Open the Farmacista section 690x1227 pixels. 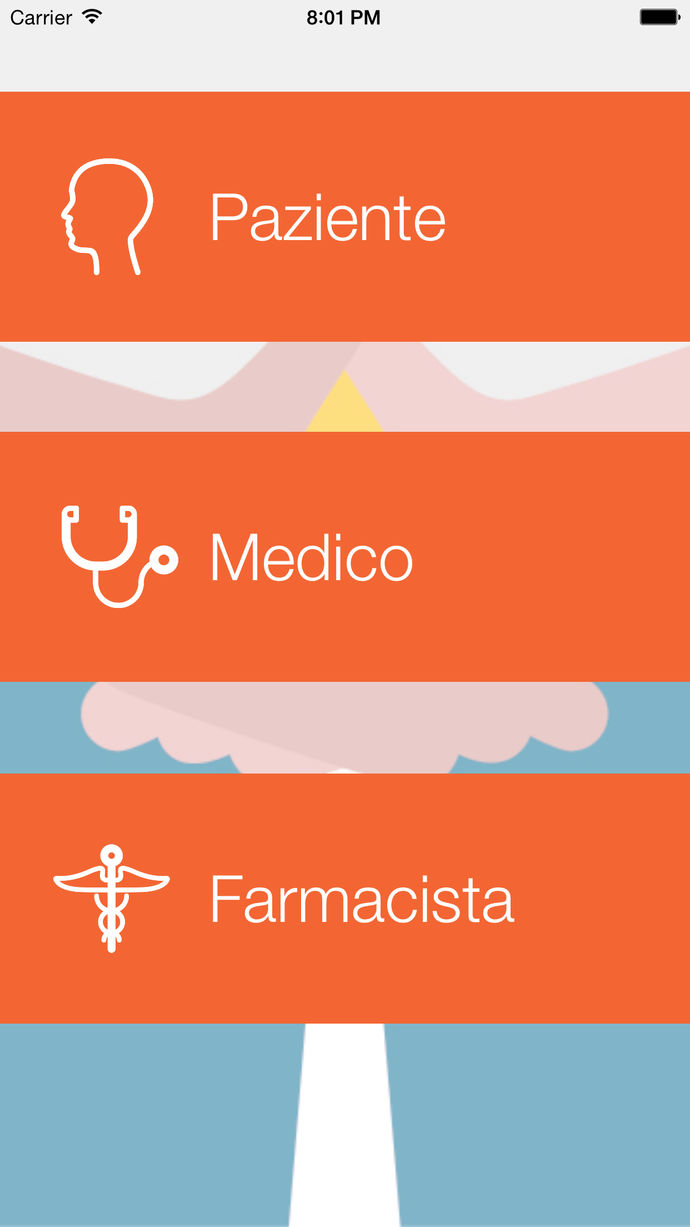pos(344,898)
